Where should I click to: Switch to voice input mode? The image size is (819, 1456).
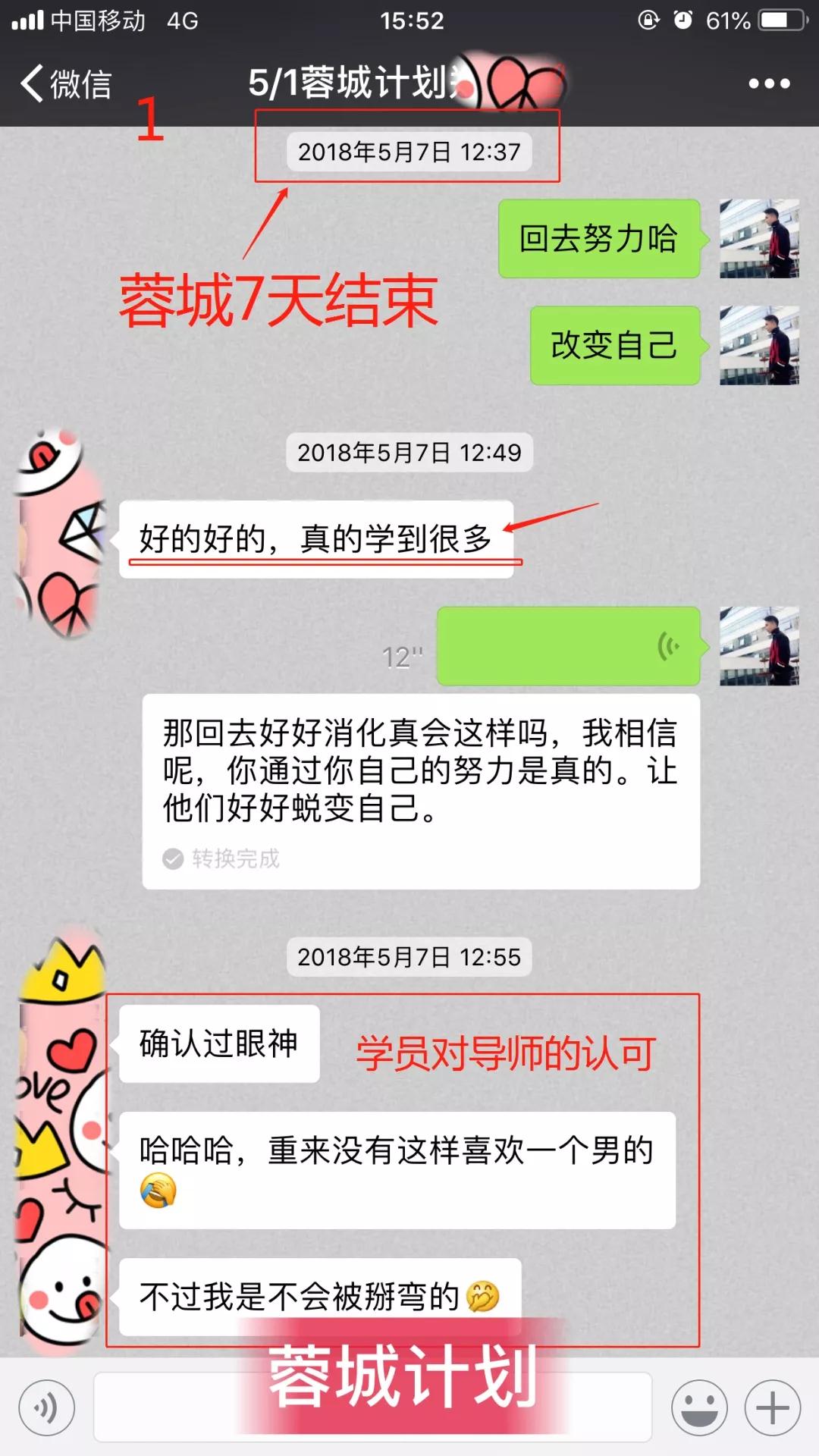point(47,1408)
